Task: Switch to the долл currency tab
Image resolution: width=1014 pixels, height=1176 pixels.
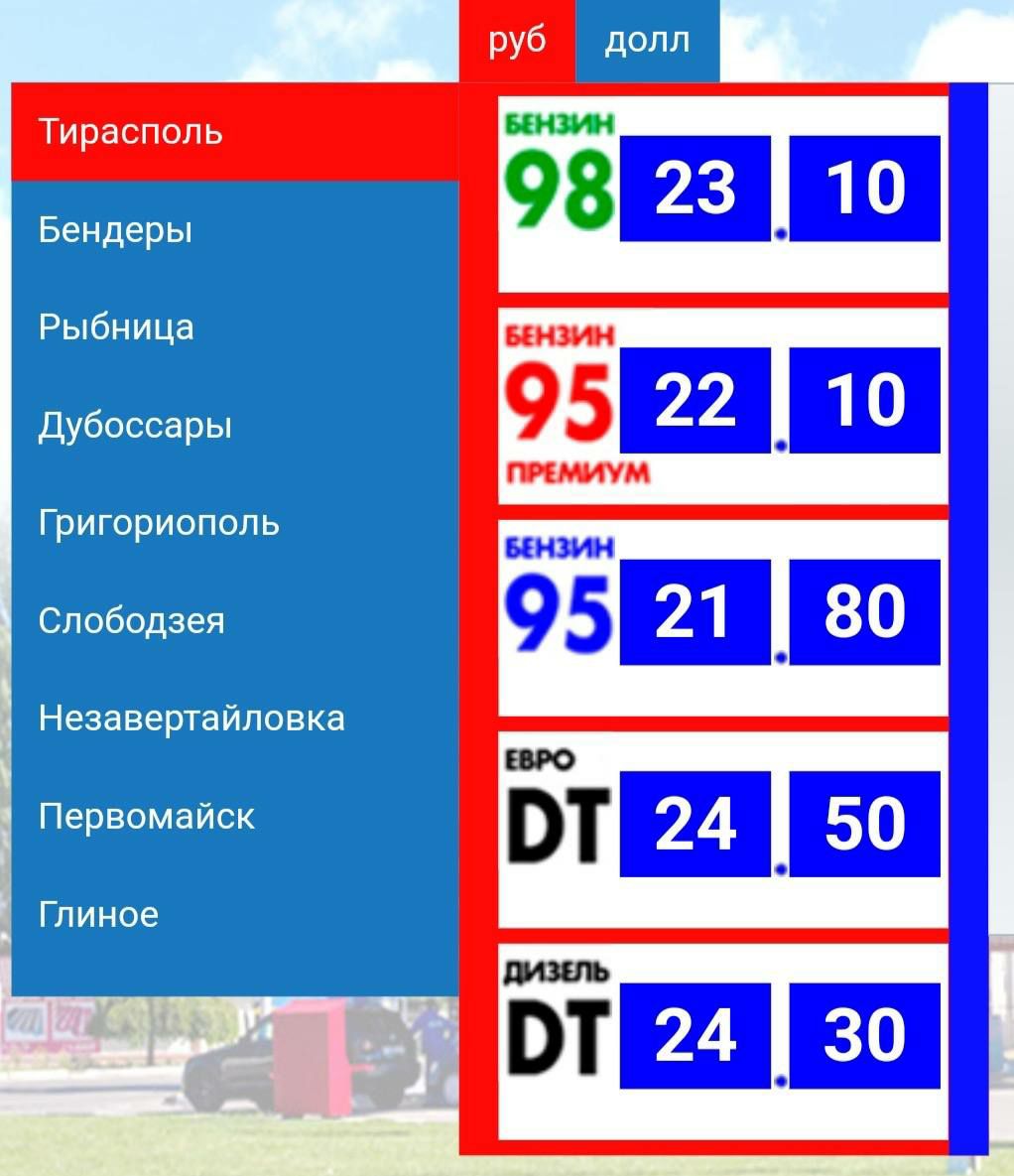Action: click(x=647, y=41)
